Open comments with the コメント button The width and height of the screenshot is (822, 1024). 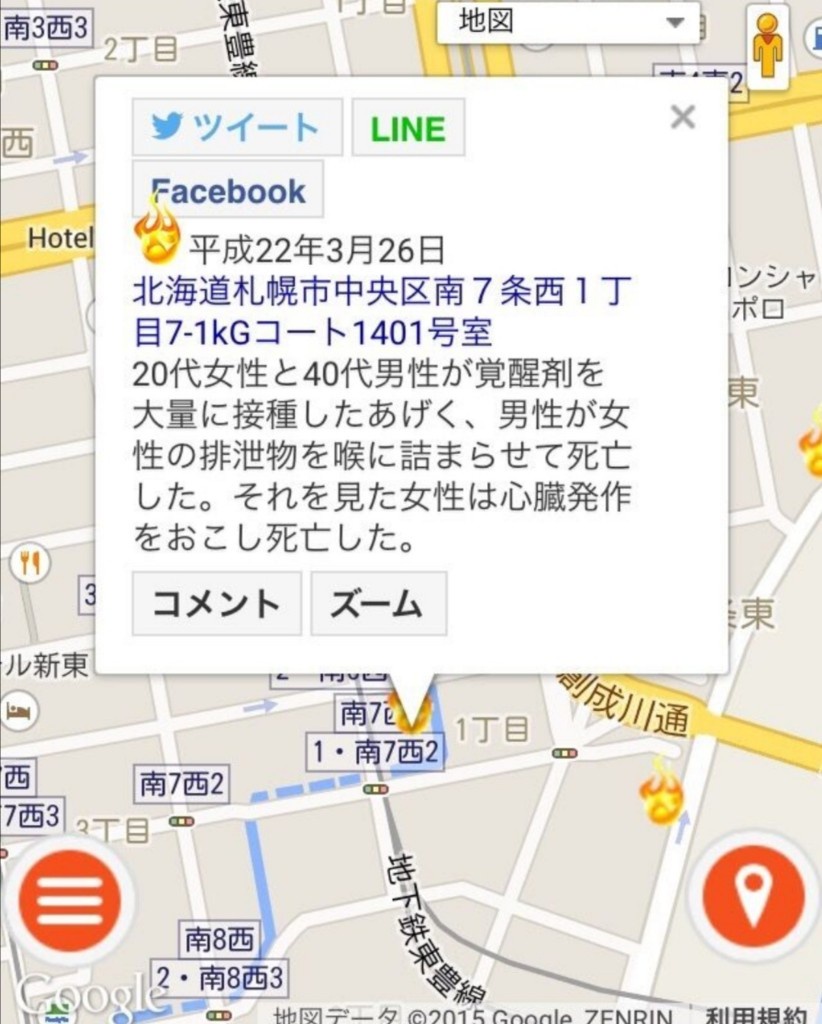tap(216, 604)
